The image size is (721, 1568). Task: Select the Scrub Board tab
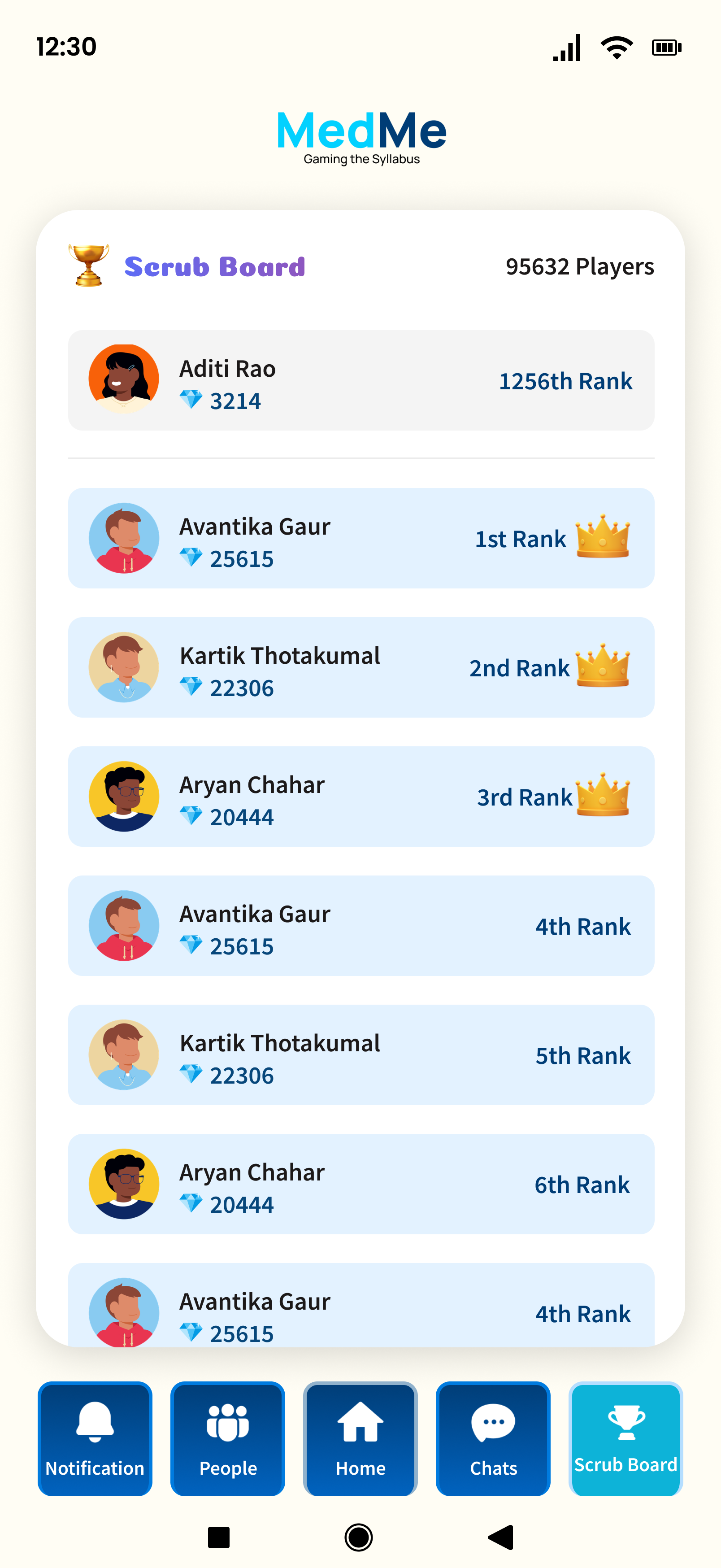click(625, 1438)
